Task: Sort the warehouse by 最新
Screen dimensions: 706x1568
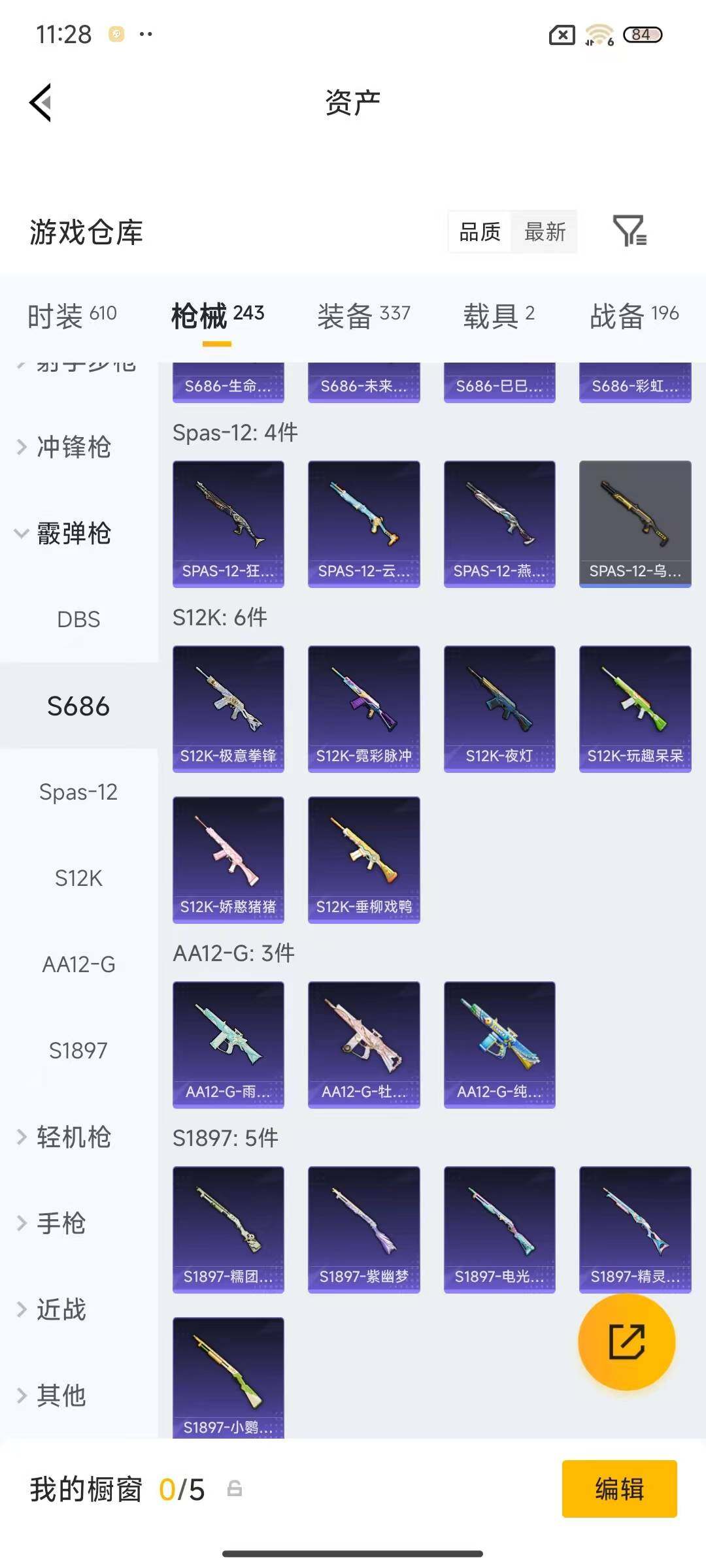Action: 545,231
